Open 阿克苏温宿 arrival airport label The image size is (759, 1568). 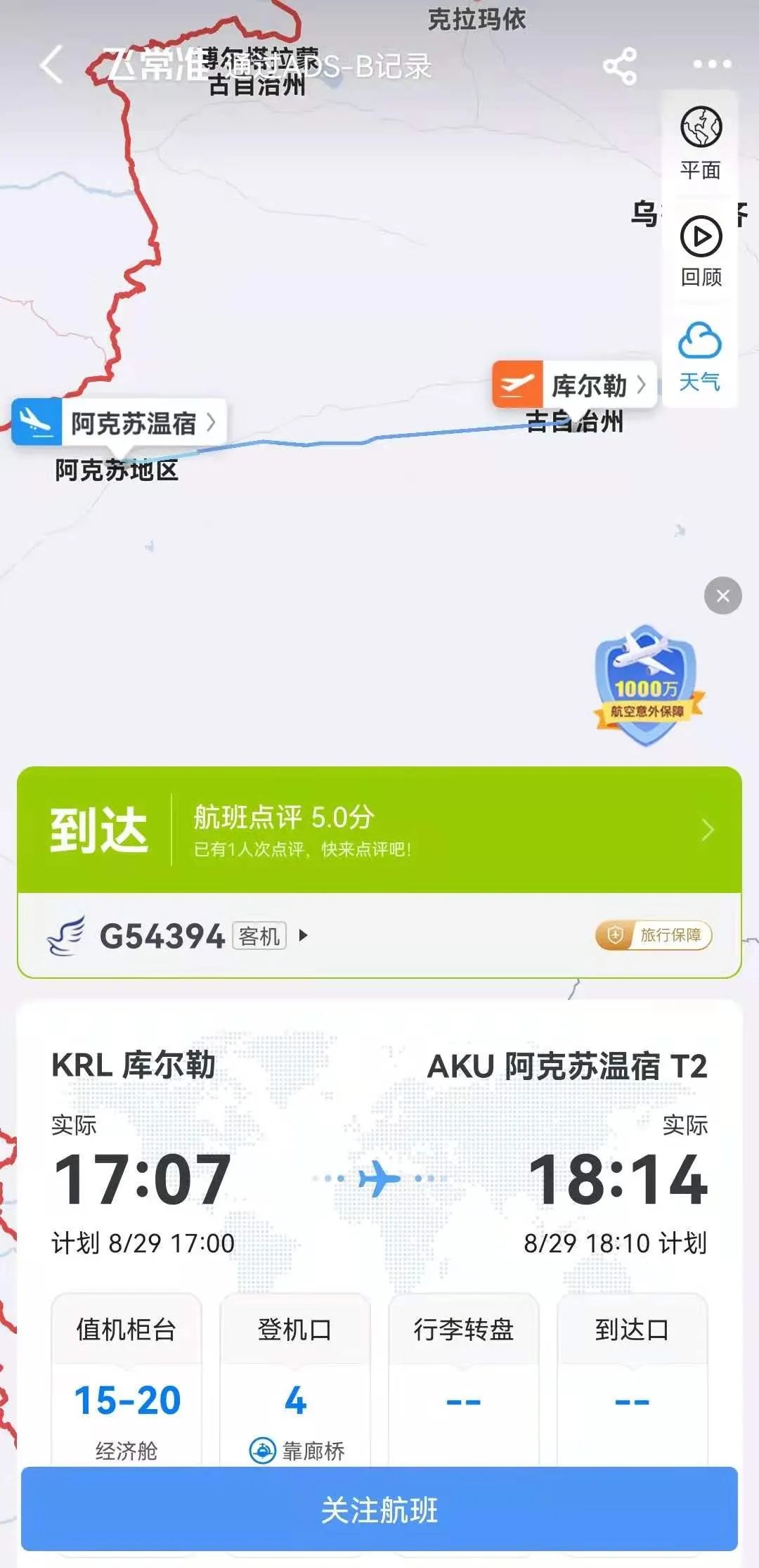pyautogui.click(x=119, y=423)
